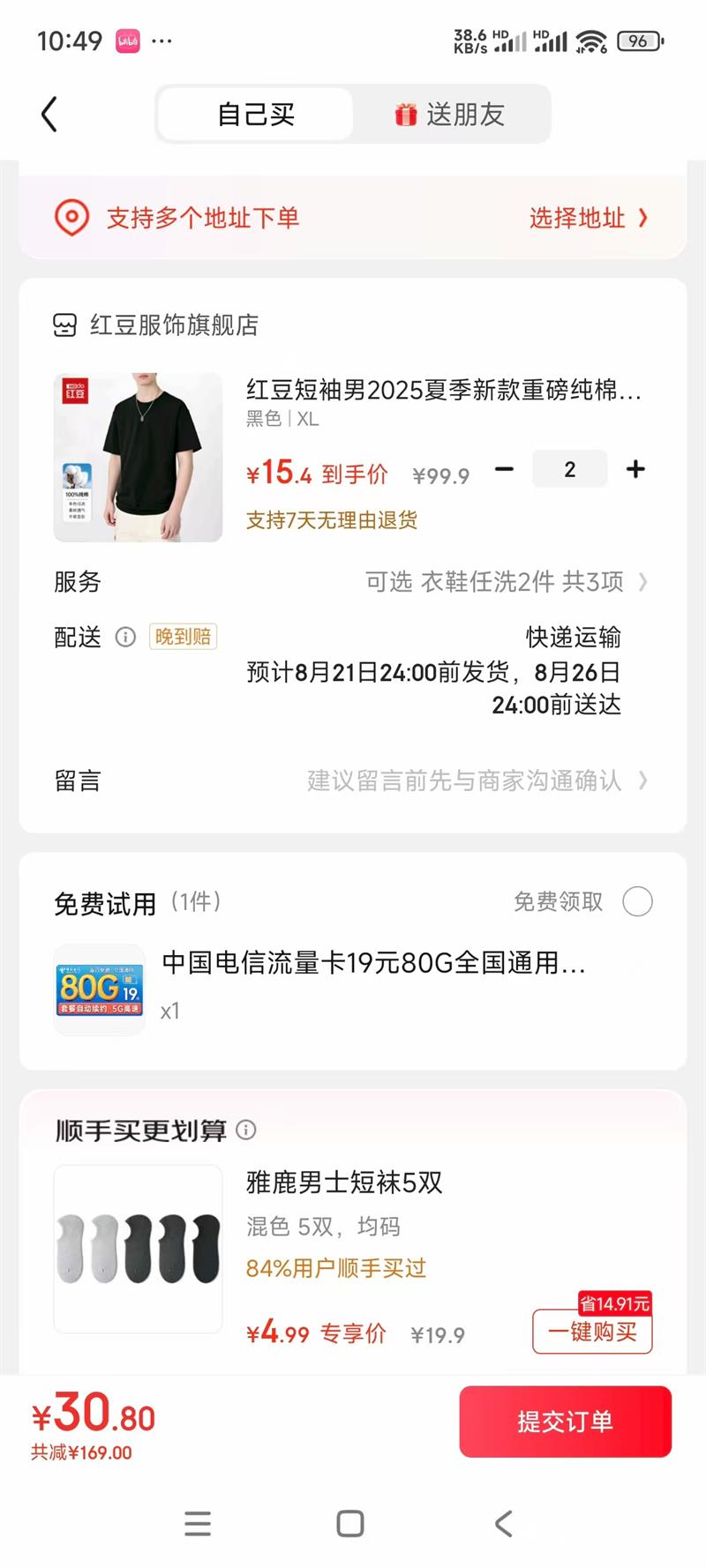Show delivery info via the 配送 info icon
Viewport: 706px width, 1568px height.
125,637
